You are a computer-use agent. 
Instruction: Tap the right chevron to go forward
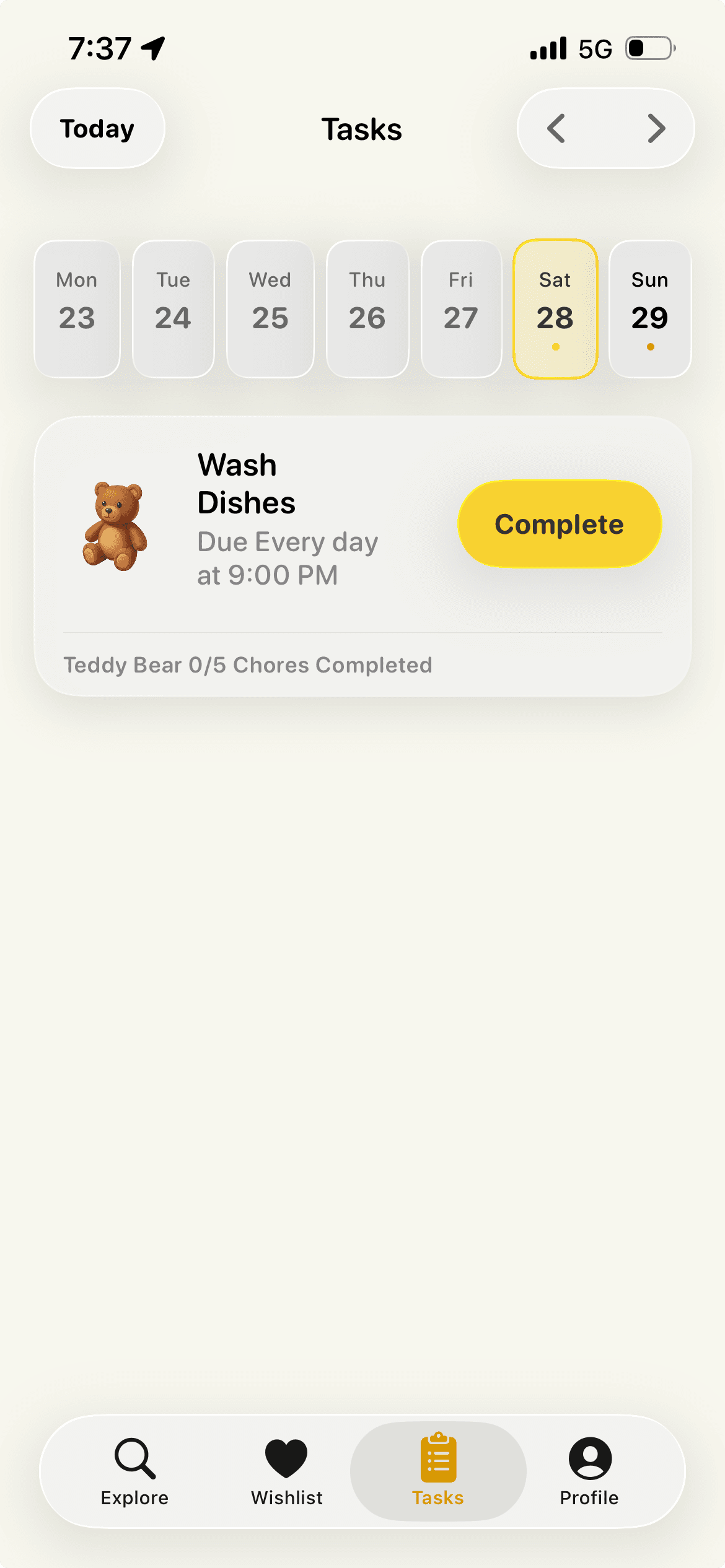(x=656, y=129)
